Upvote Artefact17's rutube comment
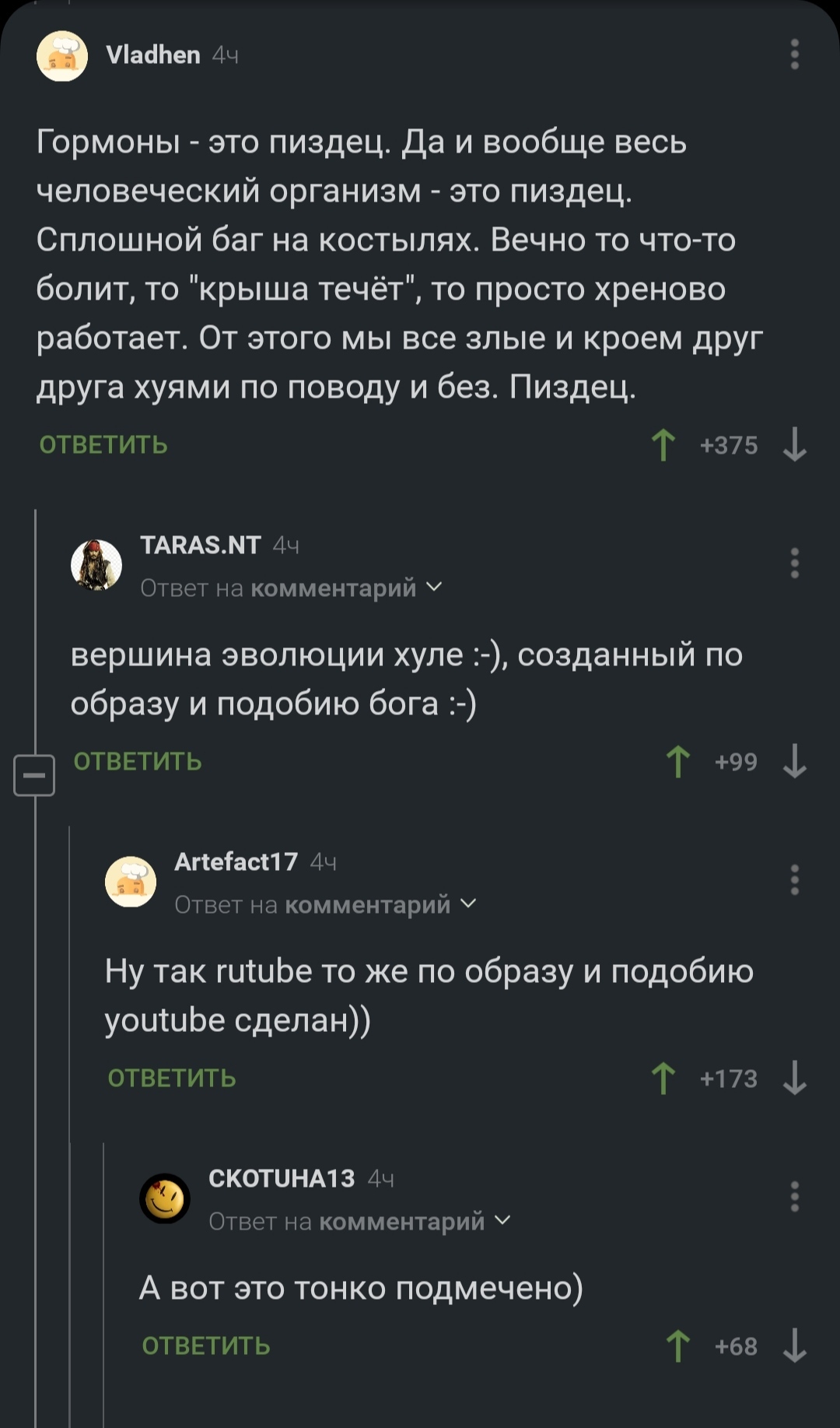Image resolution: width=840 pixels, height=1428 pixels. click(x=663, y=1079)
